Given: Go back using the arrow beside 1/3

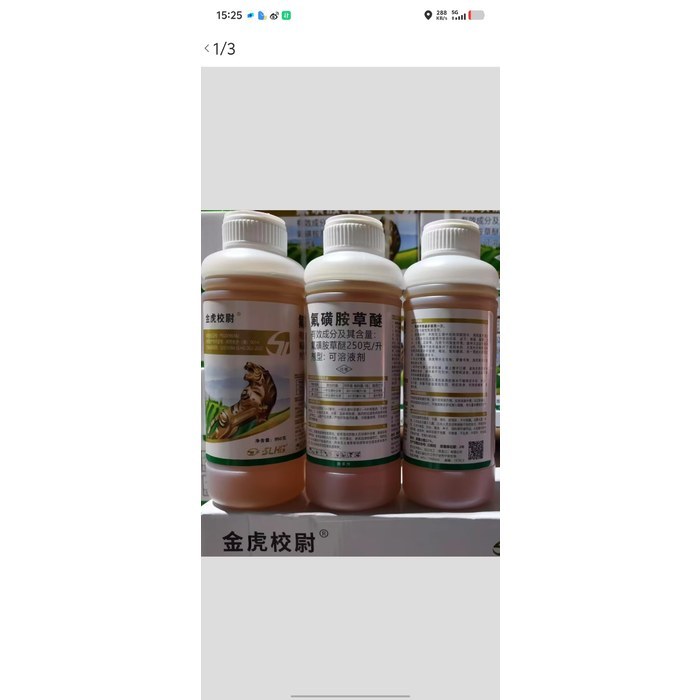Looking at the screenshot, I should pos(207,48).
